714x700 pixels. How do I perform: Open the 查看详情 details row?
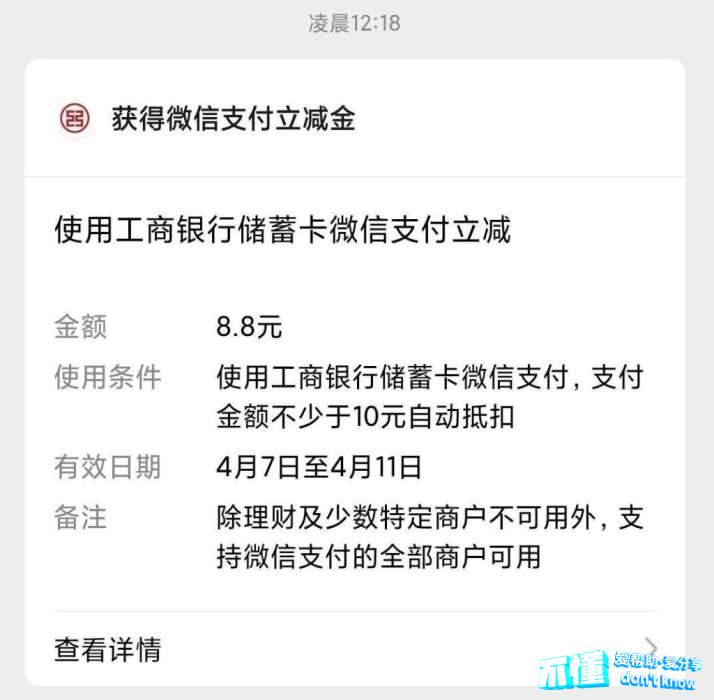(x=108, y=649)
